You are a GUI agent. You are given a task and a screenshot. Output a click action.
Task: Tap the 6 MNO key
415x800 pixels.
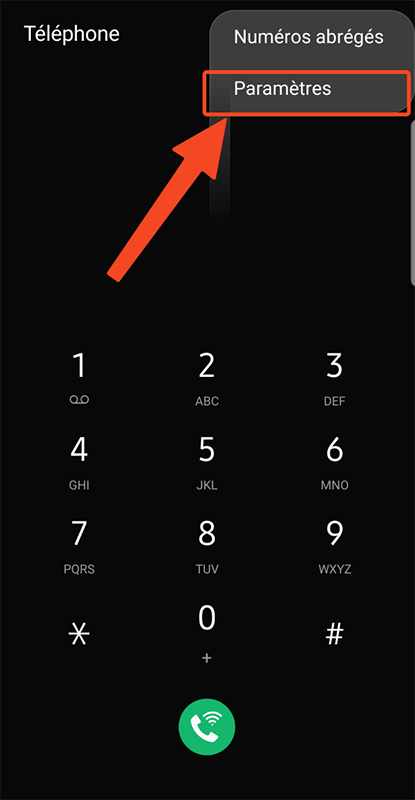click(334, 462)
